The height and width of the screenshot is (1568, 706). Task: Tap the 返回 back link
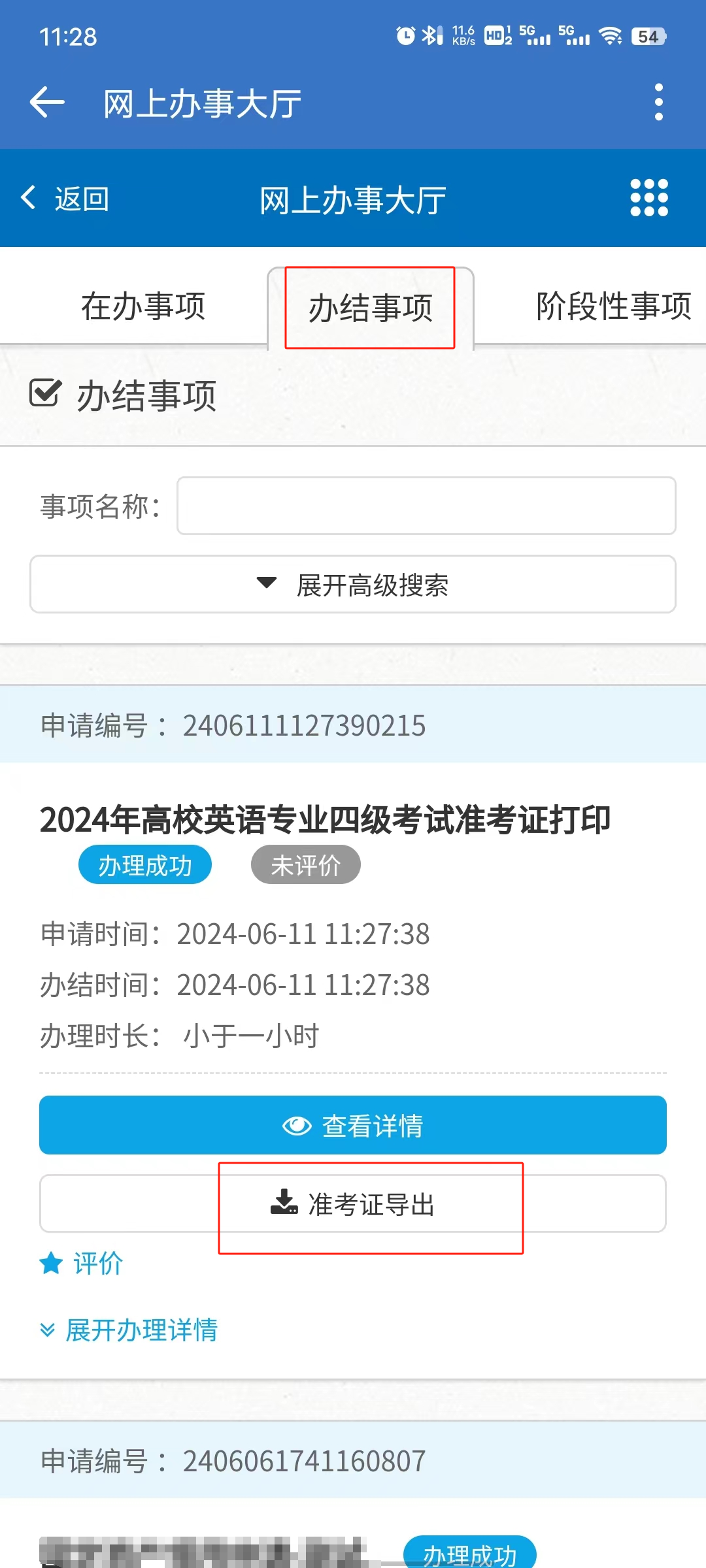click(x=65, y=199)
